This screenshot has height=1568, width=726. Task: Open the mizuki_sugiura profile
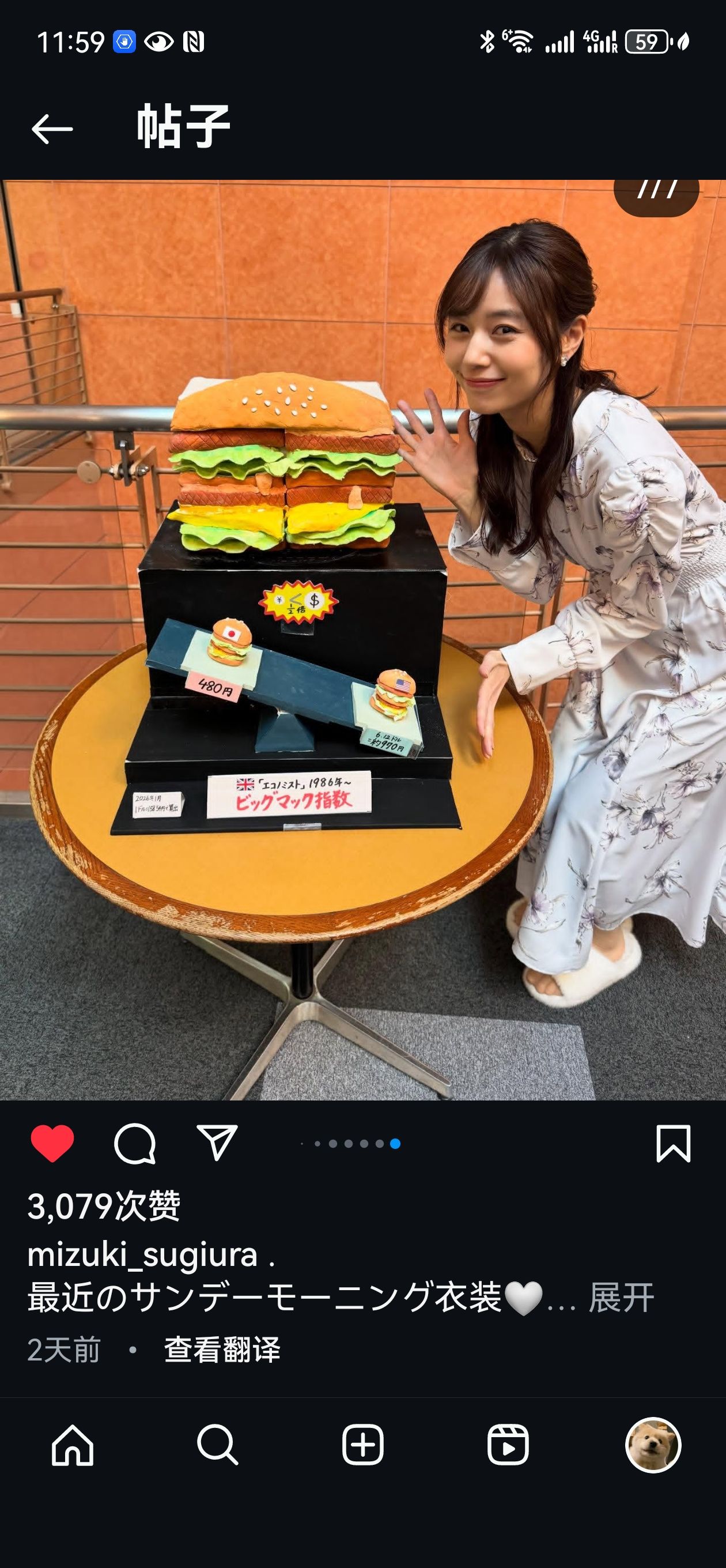pos(142,1255)
